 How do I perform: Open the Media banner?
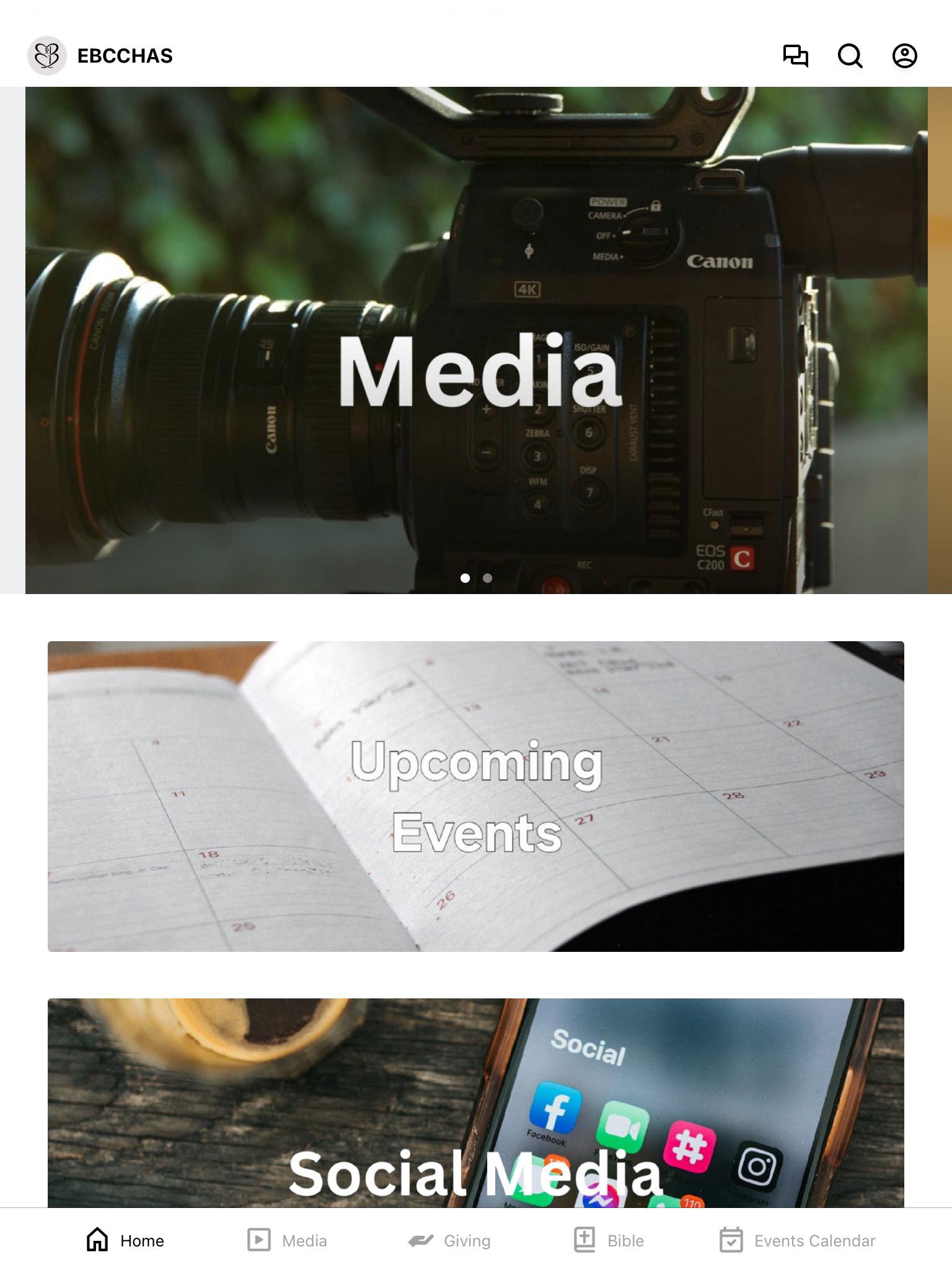pos(476,340)
